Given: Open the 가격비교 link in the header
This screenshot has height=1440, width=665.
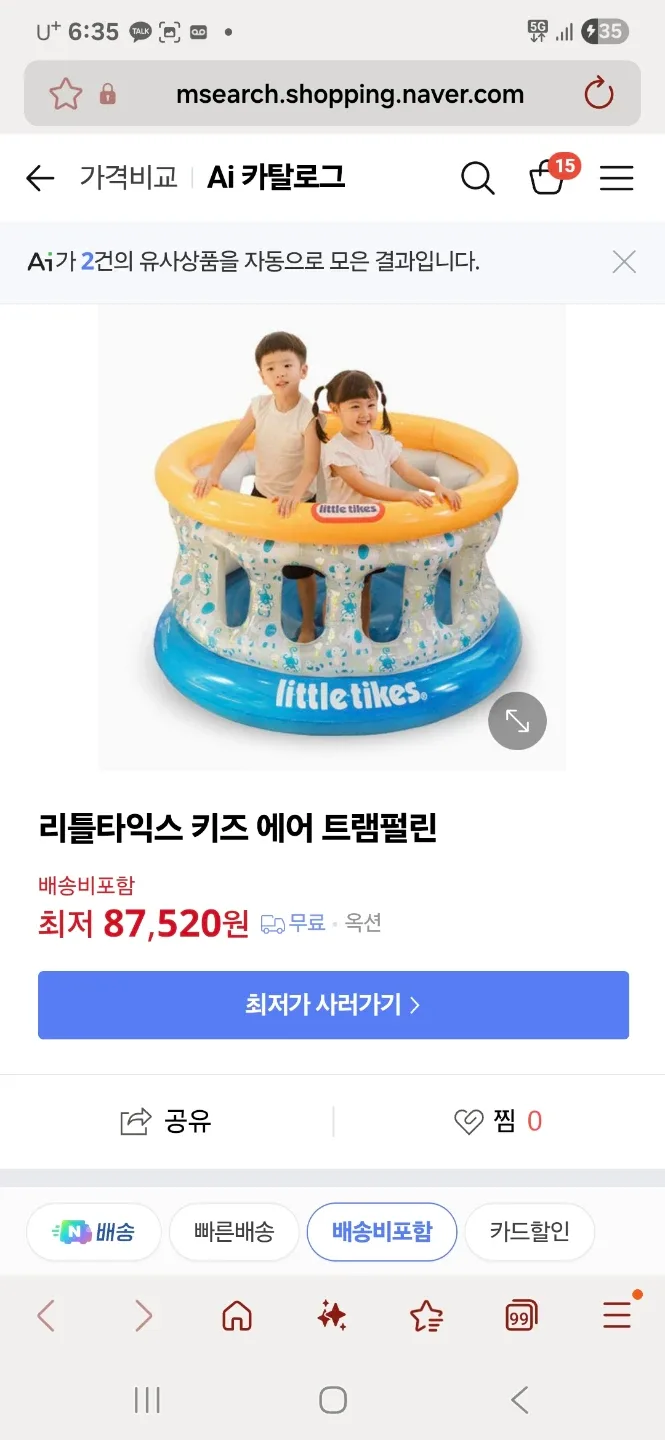Looking at the screenshot, I should click(x=128, y=178).
